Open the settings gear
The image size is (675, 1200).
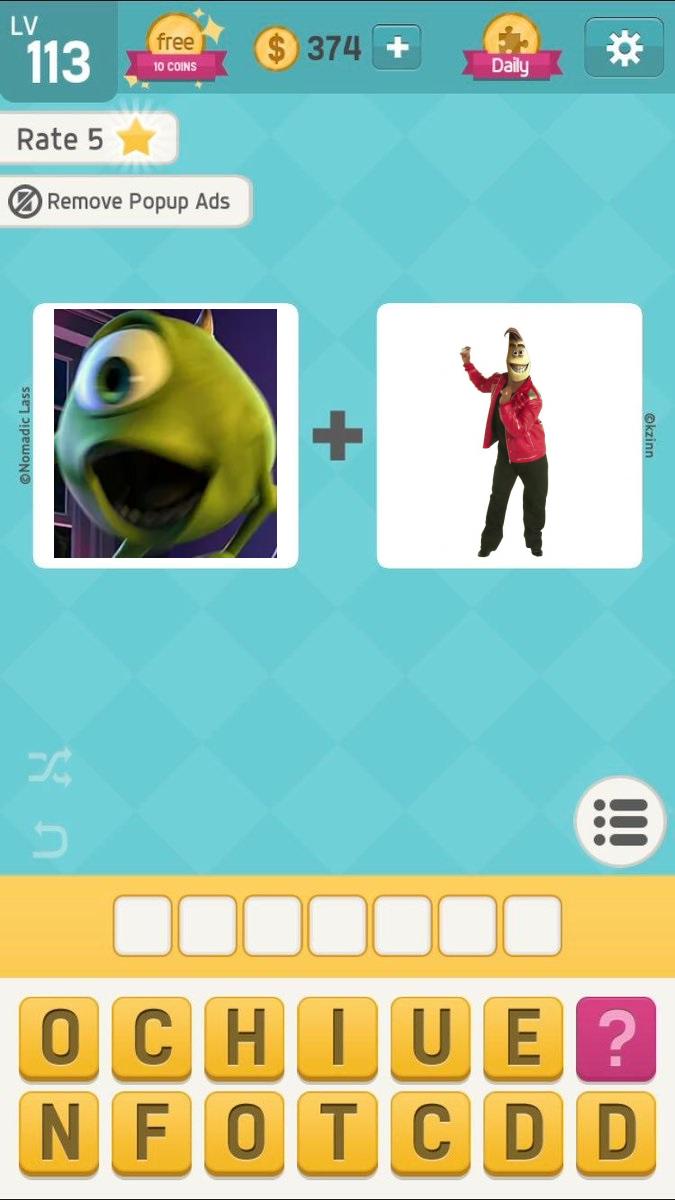coord(624,47)
